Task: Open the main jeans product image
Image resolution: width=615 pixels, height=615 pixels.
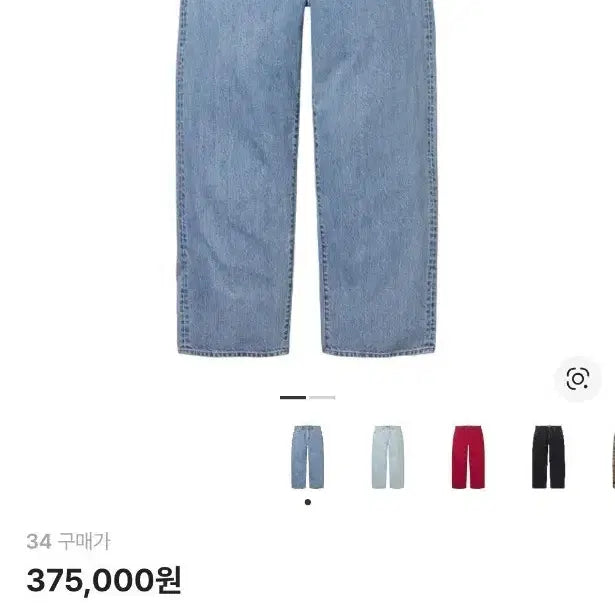Action: 307,180
